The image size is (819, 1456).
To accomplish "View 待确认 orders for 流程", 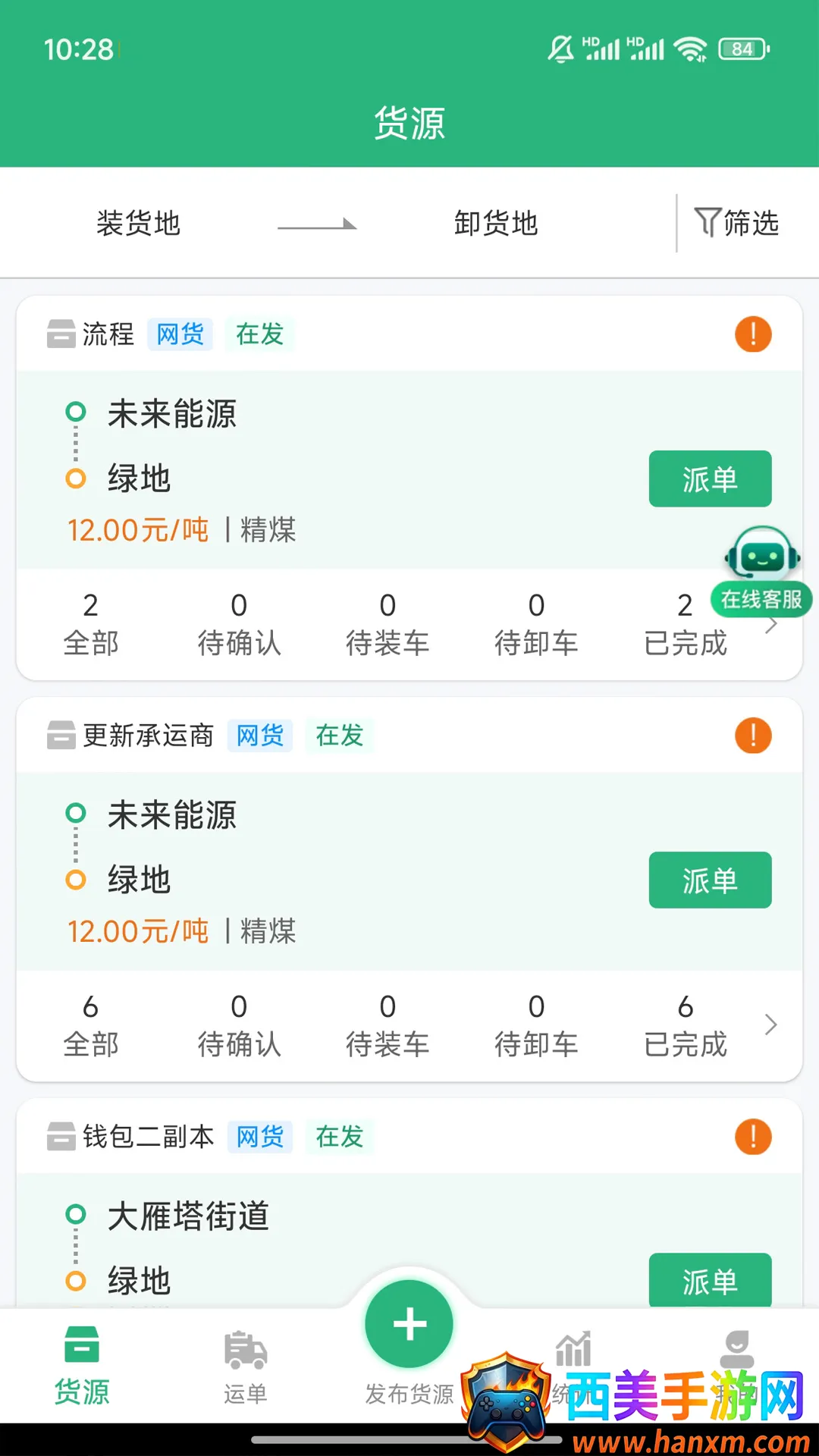I will [x=239, y=624].
